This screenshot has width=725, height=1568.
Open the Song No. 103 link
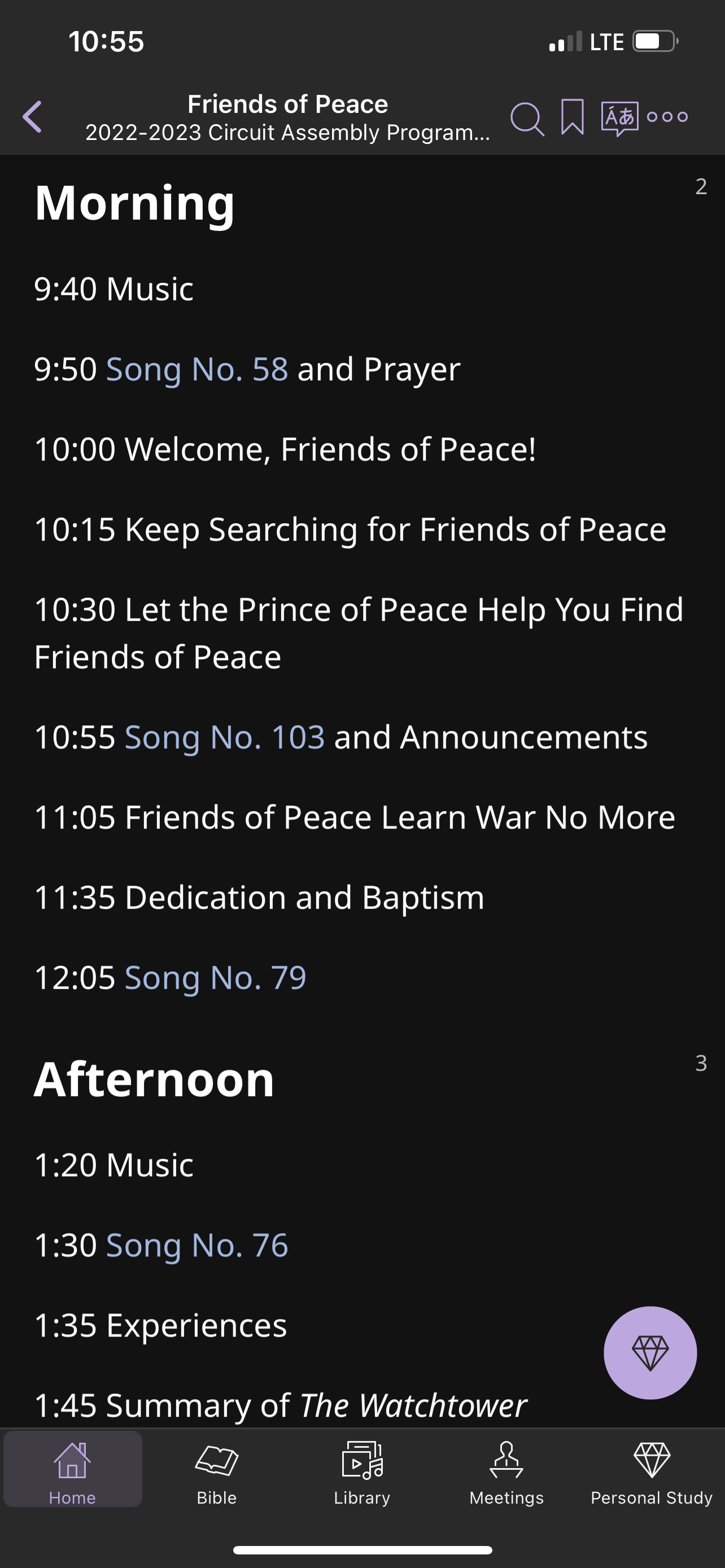pos(225,737)
